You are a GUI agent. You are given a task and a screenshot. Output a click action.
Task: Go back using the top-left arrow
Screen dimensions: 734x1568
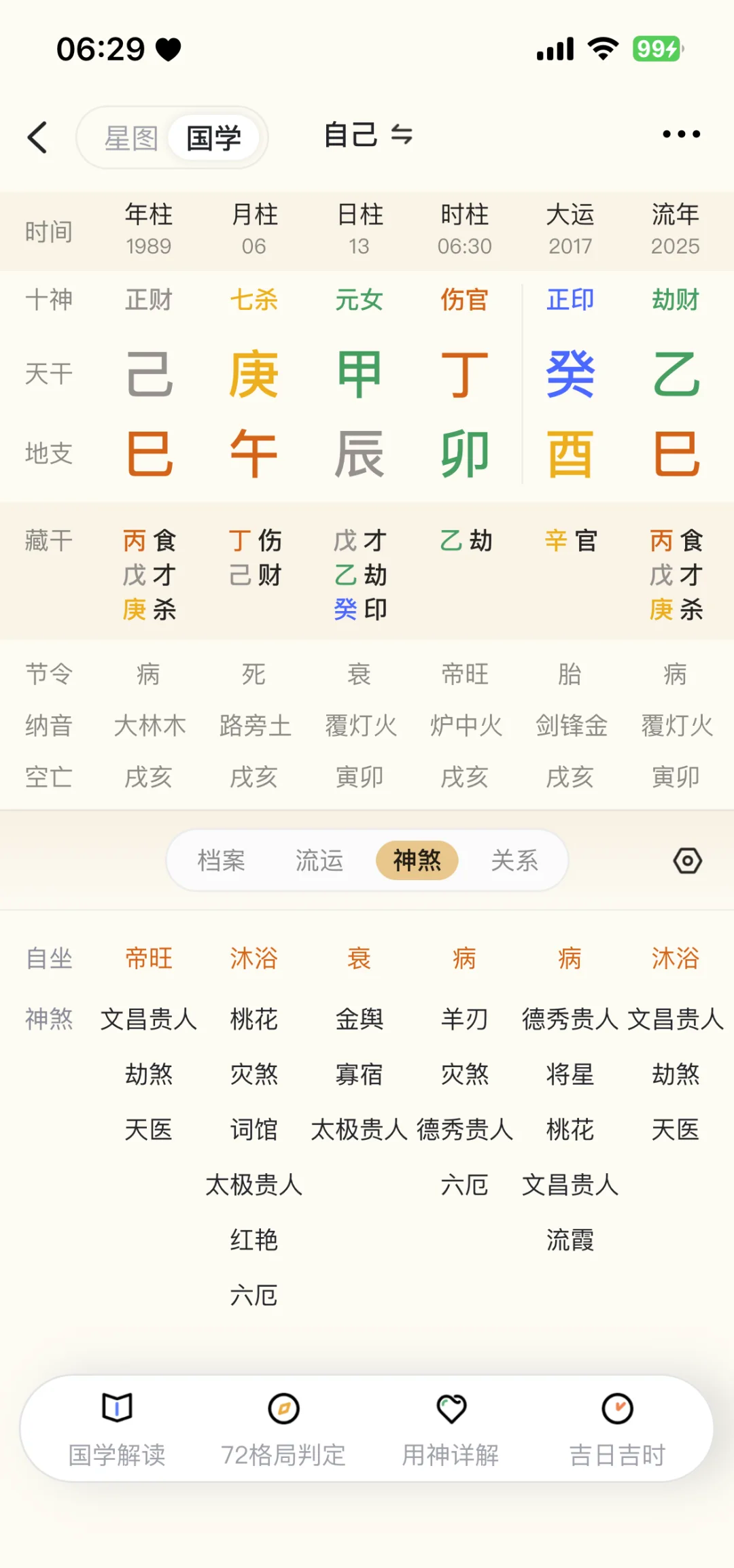tap(38, 137)
